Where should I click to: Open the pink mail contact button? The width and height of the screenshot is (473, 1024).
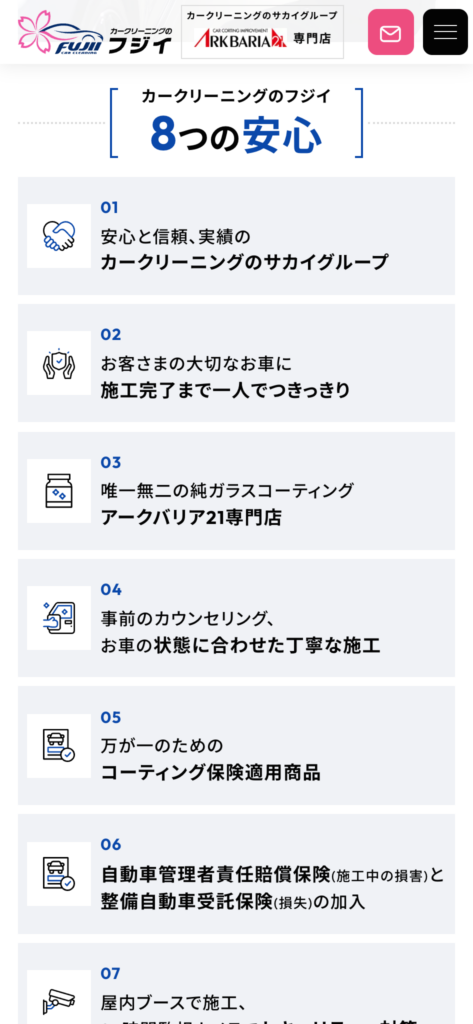[391, 32]
